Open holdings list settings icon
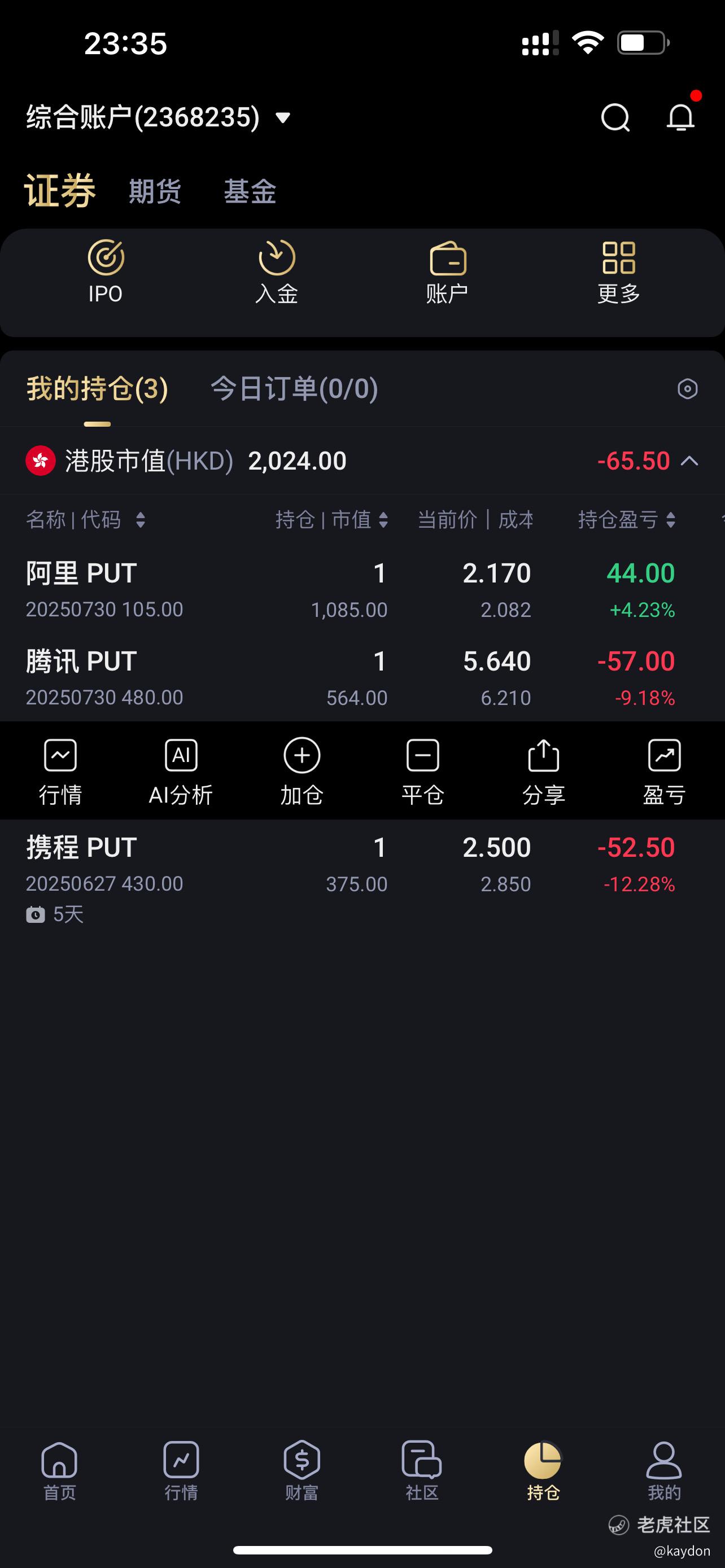This screenshot has height=1568, width=725. [687, 389]
